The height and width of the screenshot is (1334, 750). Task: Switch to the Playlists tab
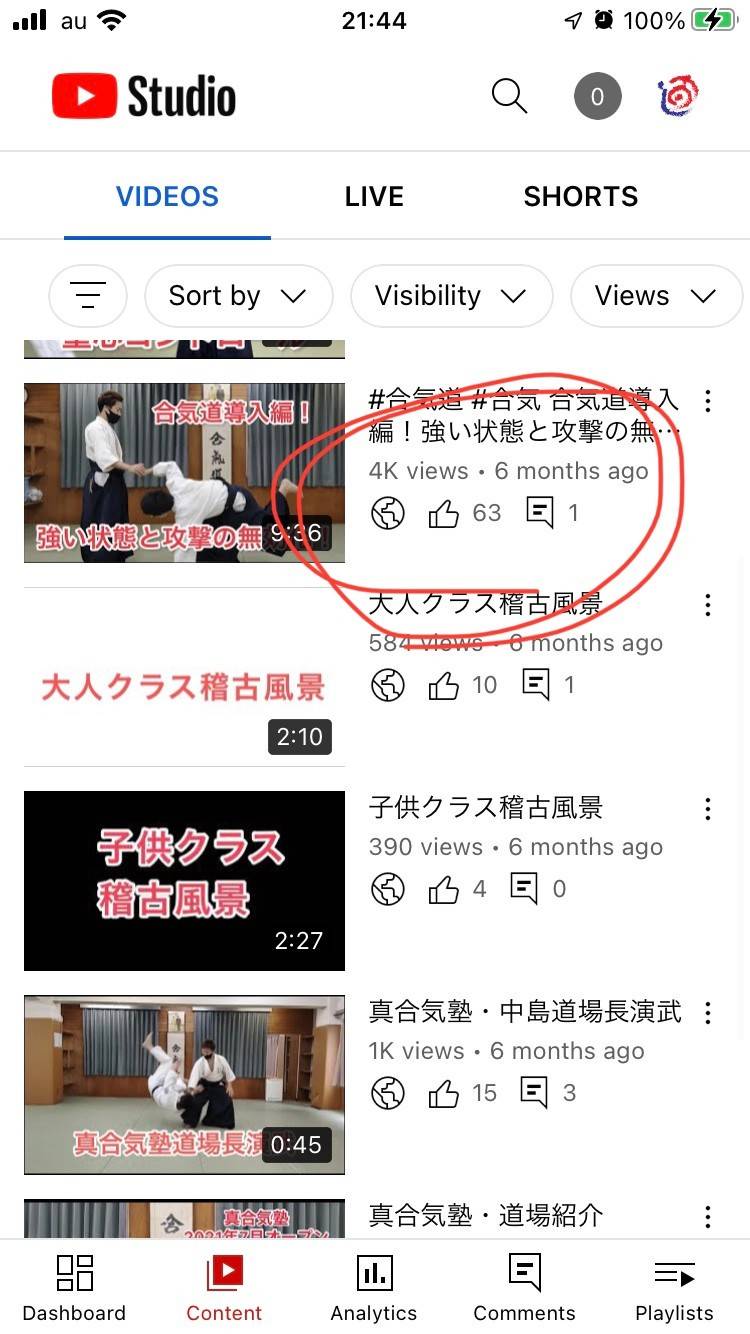tap(674, 1288)
